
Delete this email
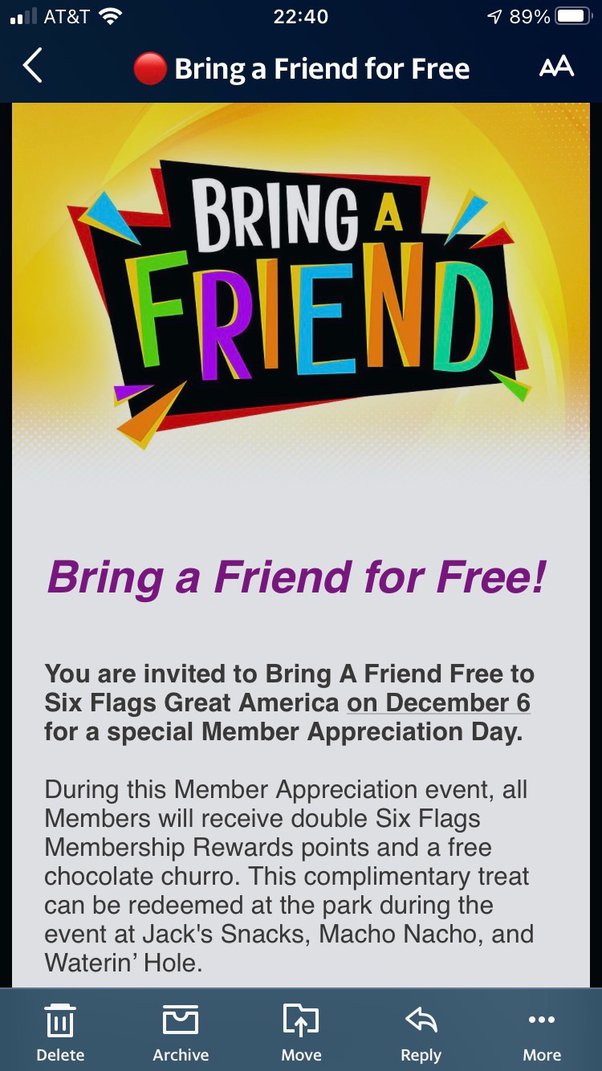(60, 1033)
